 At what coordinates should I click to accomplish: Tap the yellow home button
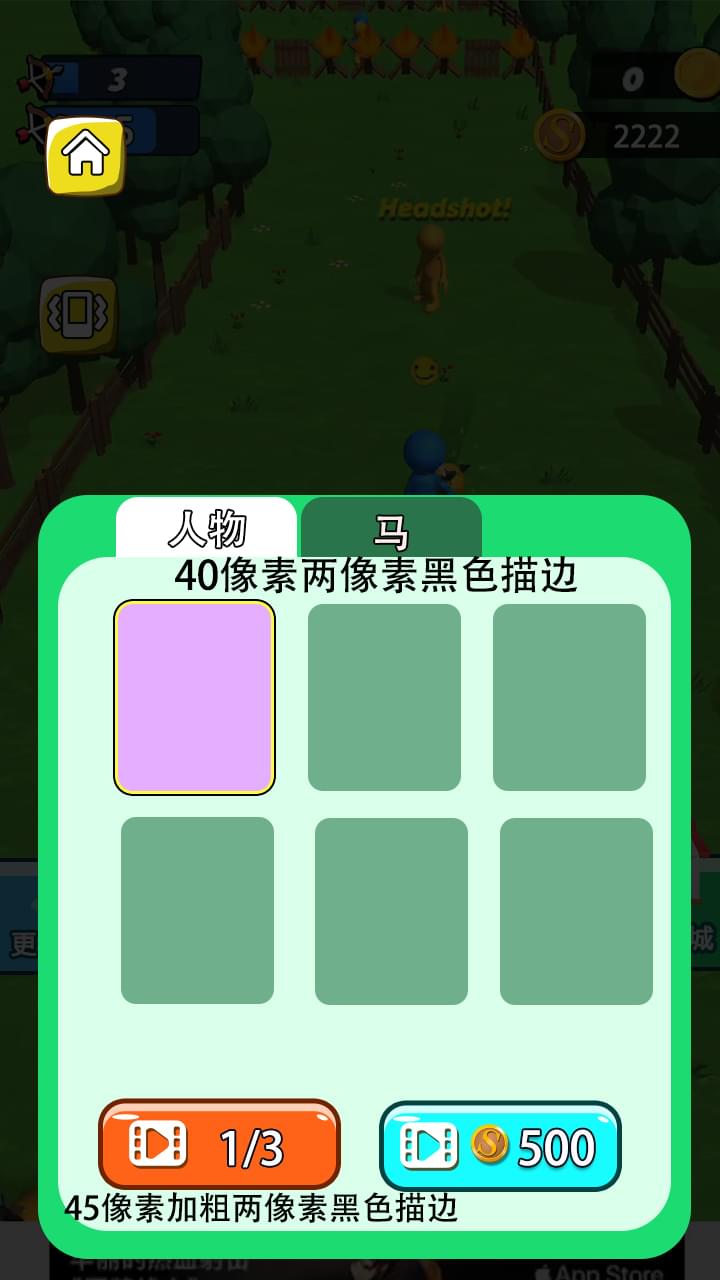click(85, 155)
